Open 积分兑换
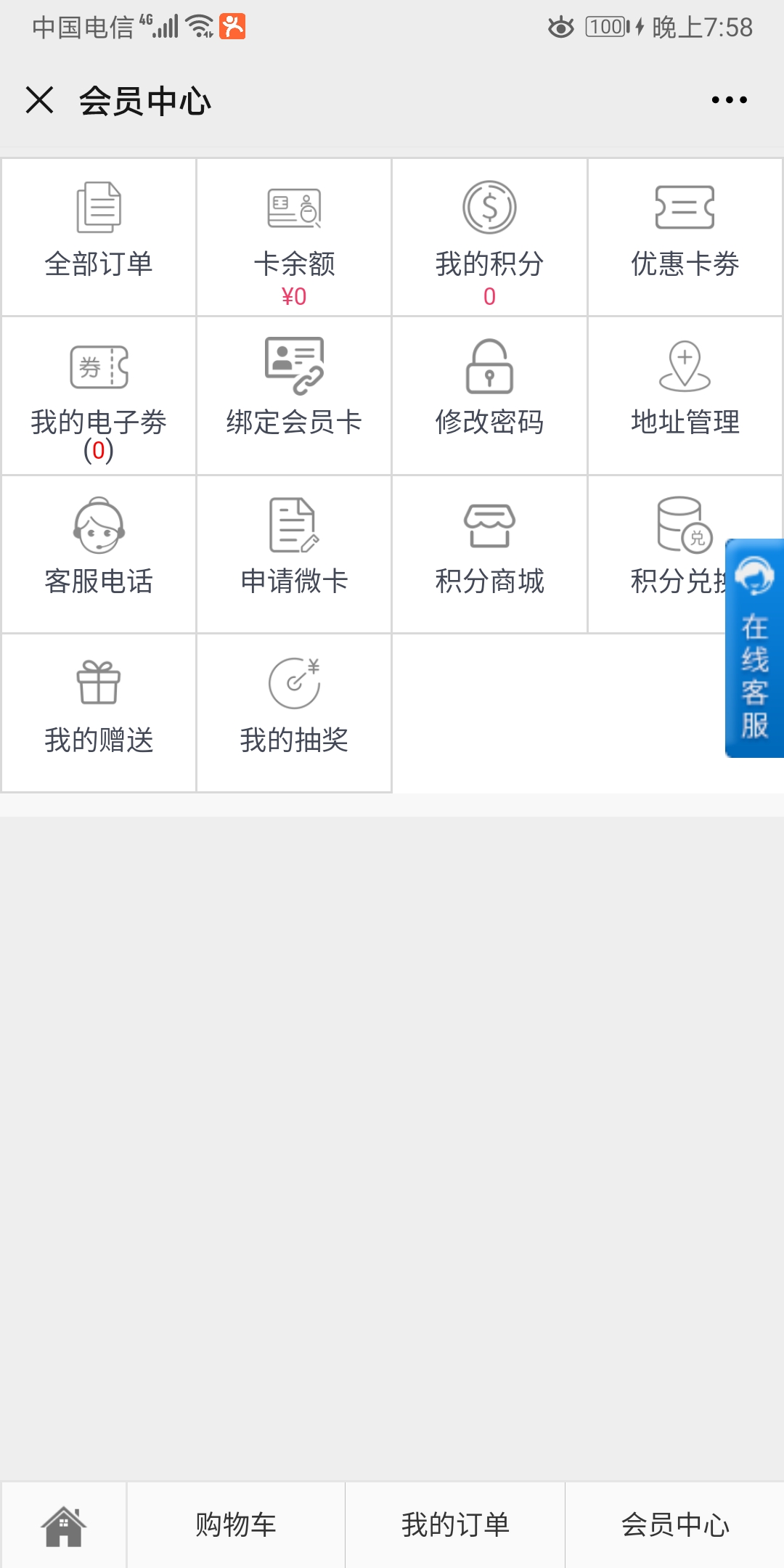The width and height of the screenshot is (784, 1568). [x=657, y=554]
